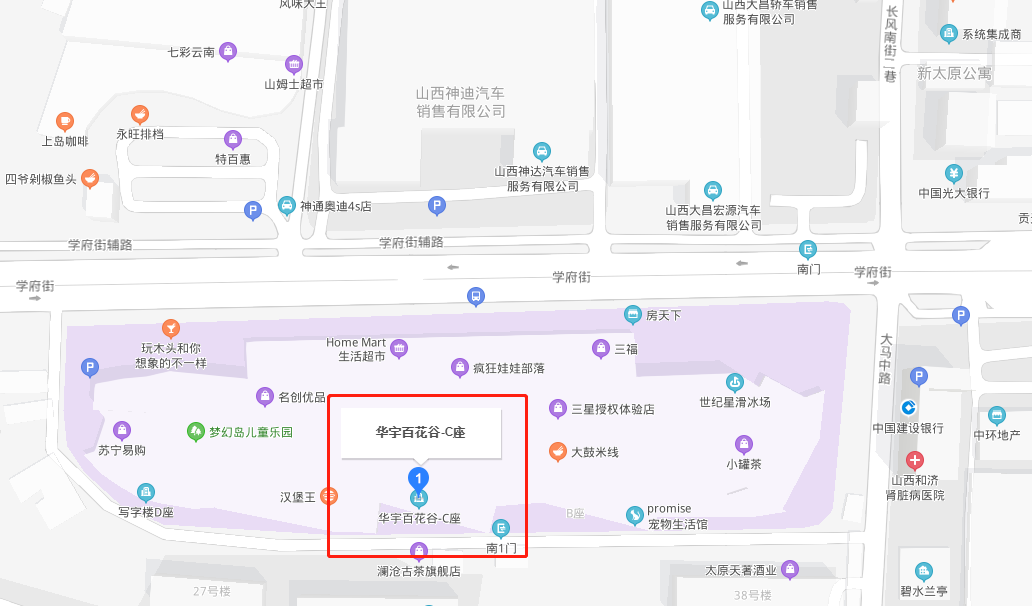Tap the 山西和济肾脏病医院 hospital marker
Screen dimensions: 1032x606
pyautogui.click(x=914, y=461)
